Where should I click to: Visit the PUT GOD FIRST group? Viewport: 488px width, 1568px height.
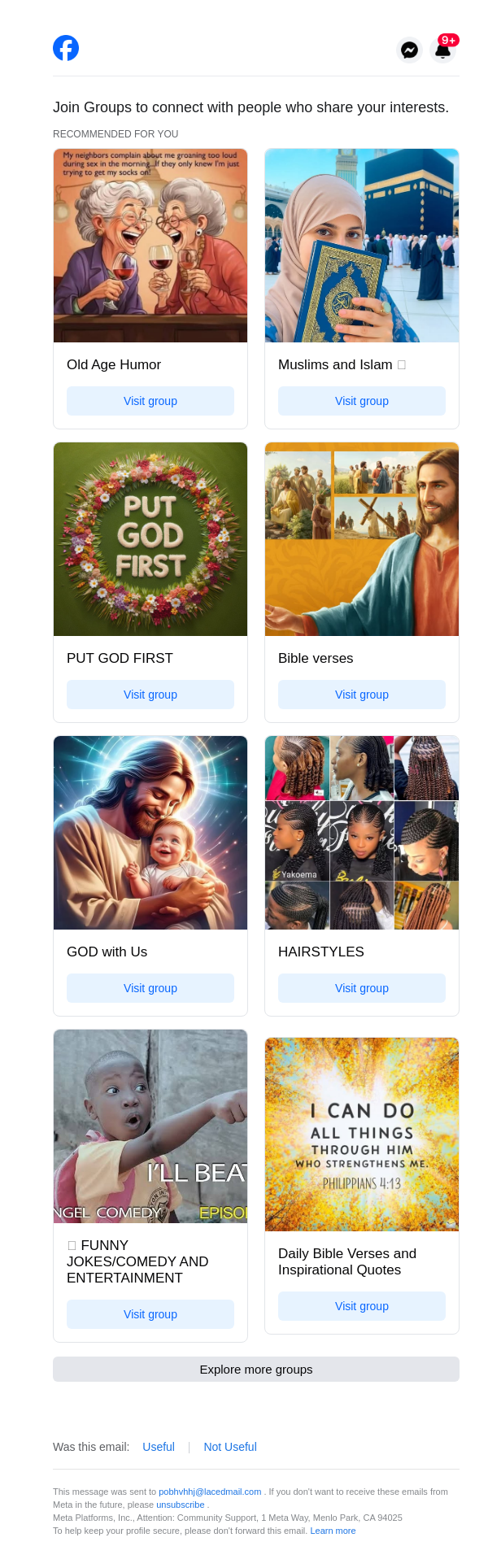(x=150, y=695)
